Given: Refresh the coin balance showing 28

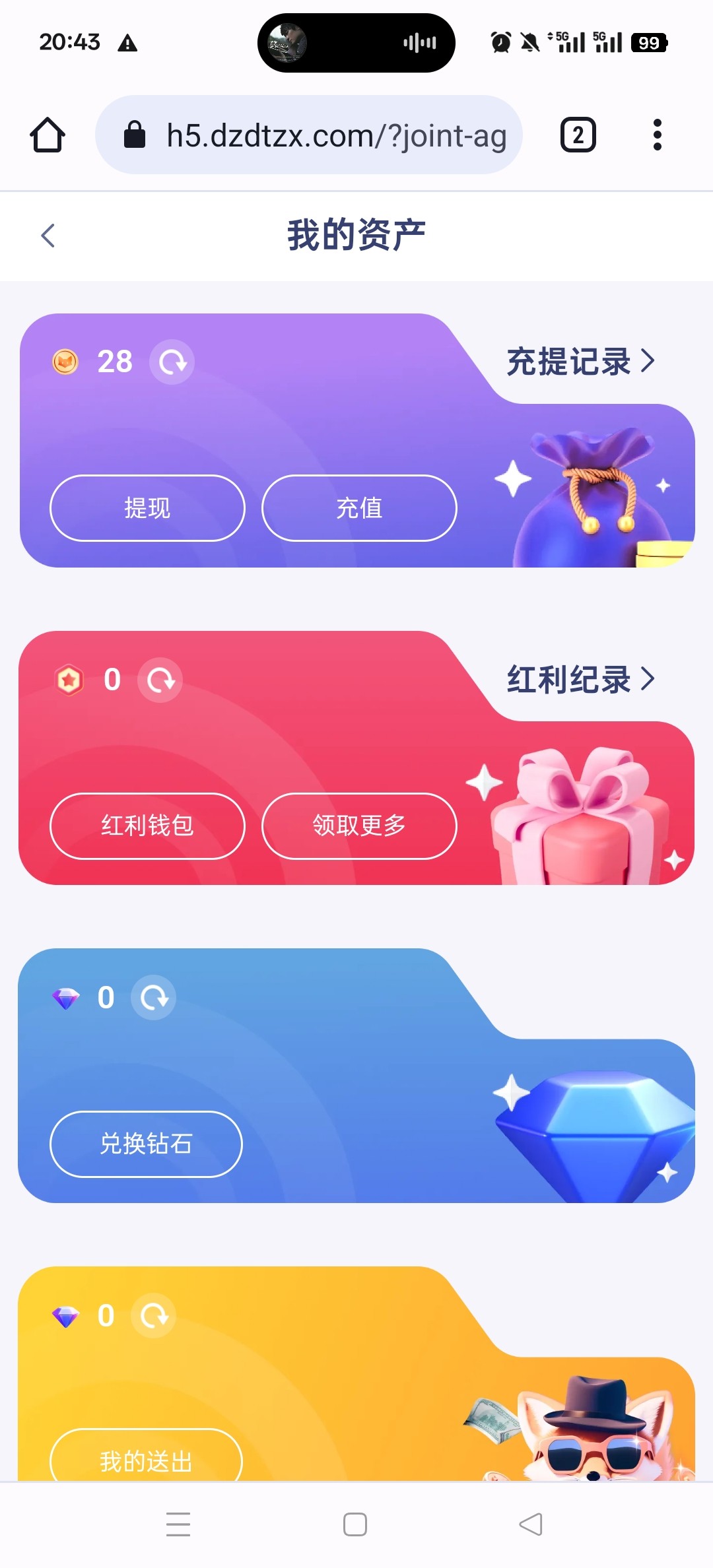Looking at the screenshot, I should tap(172, 362).
